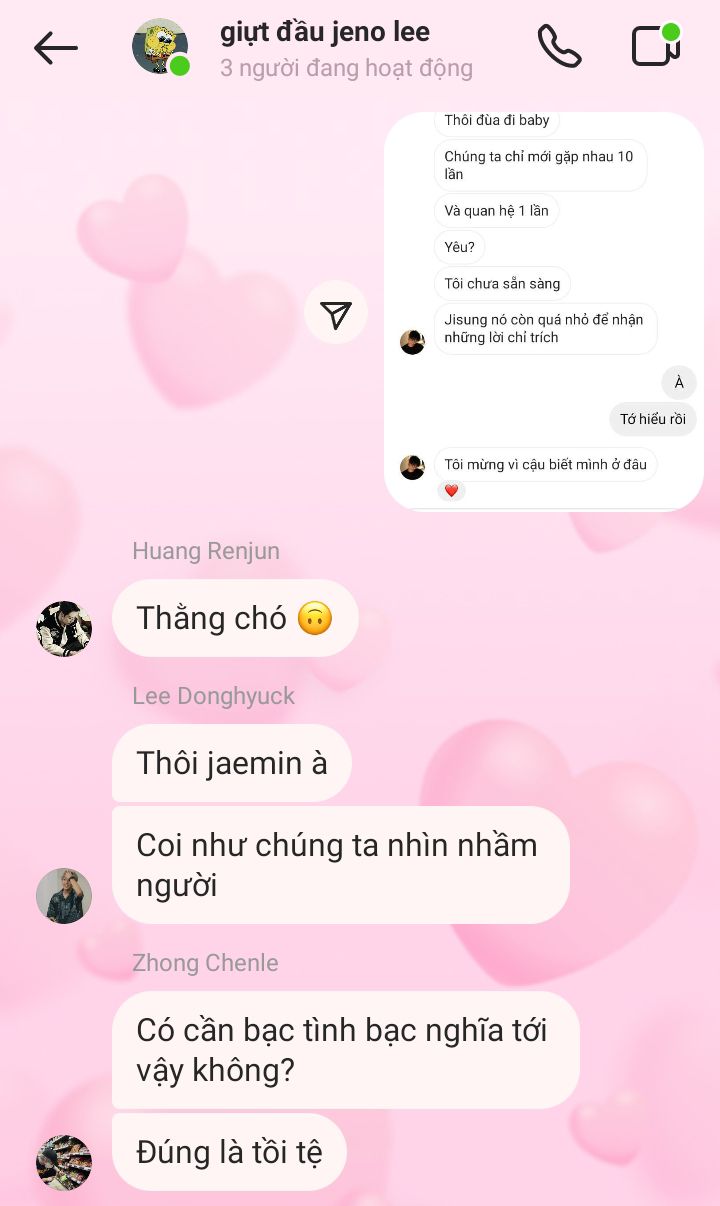Open Zhong Chenle's profile picture
720x1206 pixels.
pos(64,1162)
